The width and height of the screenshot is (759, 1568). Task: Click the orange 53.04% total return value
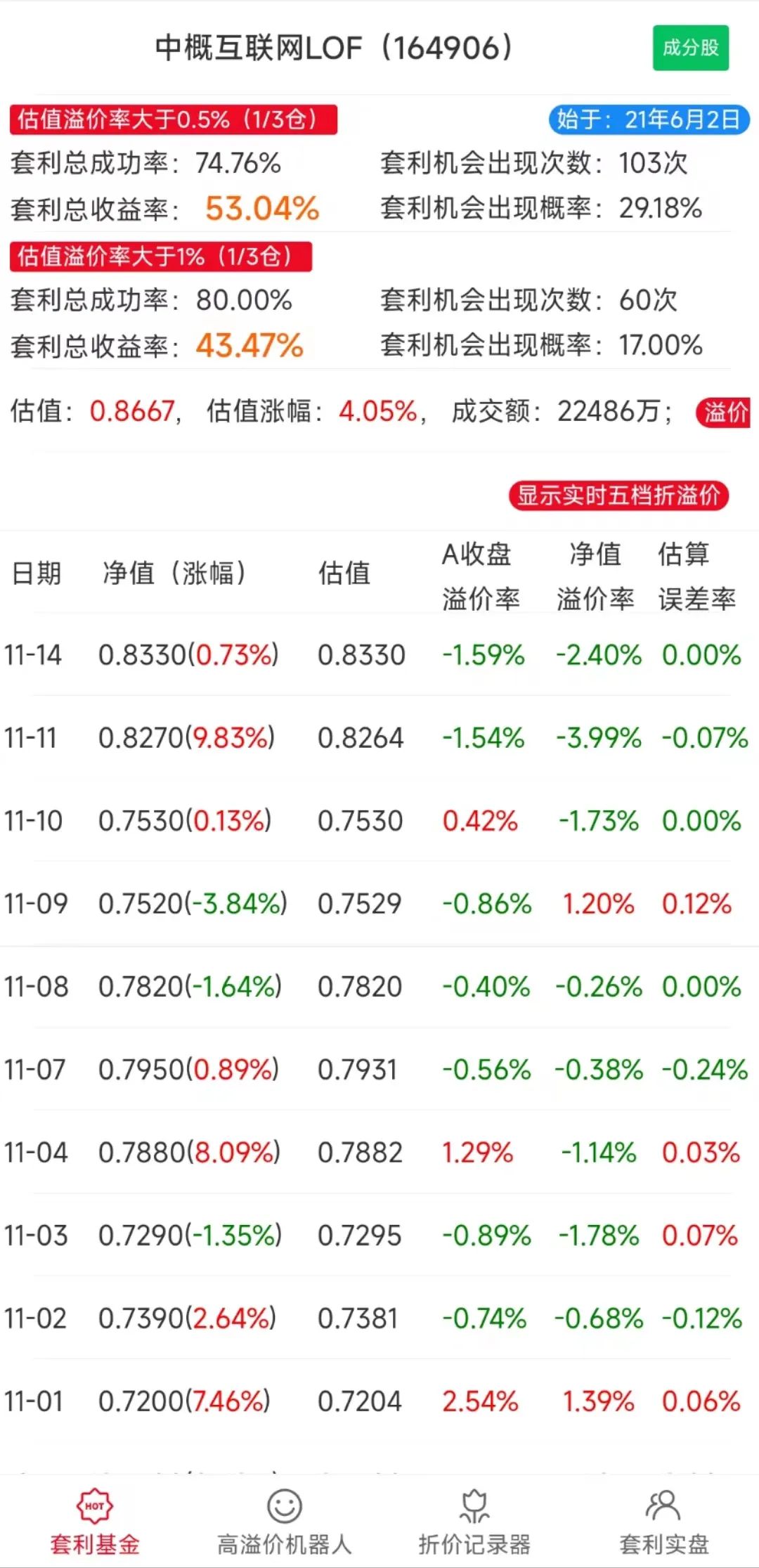tap(261, 208)
